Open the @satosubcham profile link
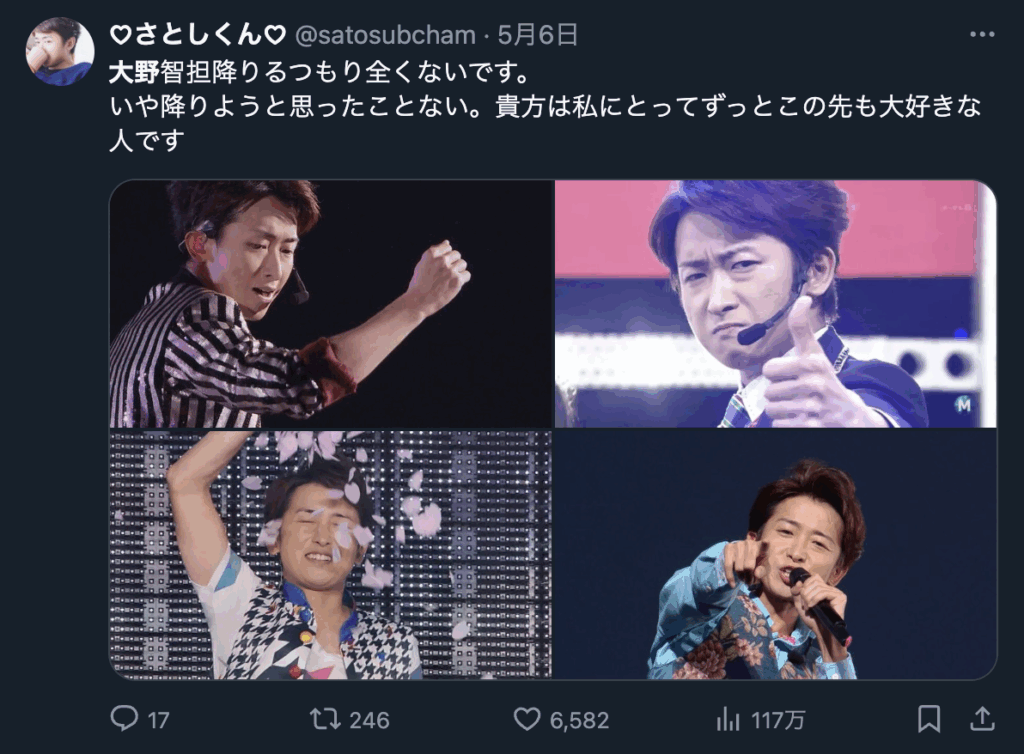This screenshot has height=754, width=1024. pyautogui.click(x=386, y=35)
